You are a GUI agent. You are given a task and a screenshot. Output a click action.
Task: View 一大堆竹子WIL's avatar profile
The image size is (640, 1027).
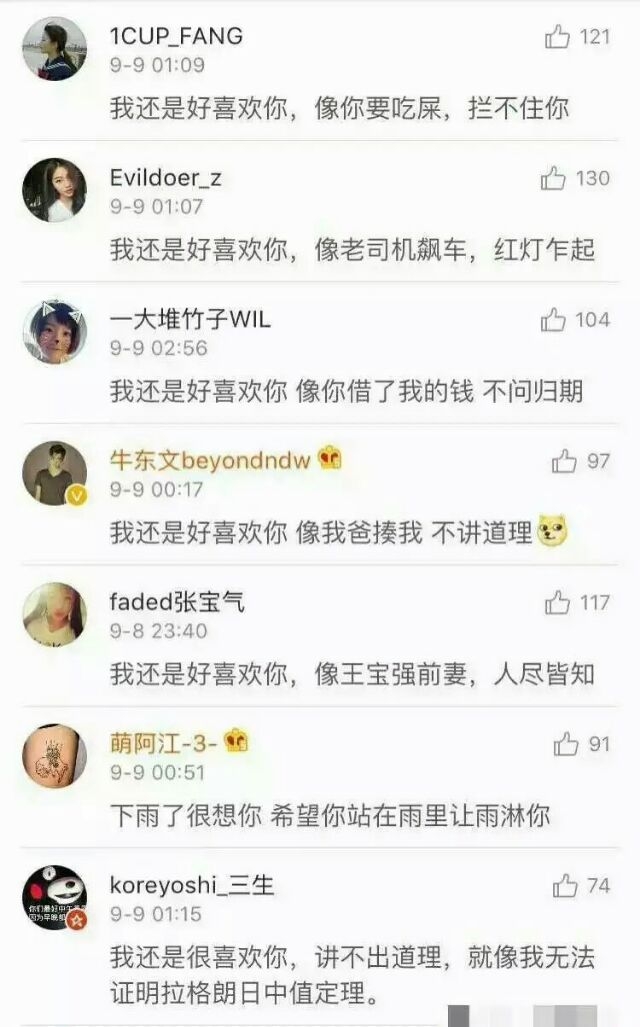coord(54,331)
